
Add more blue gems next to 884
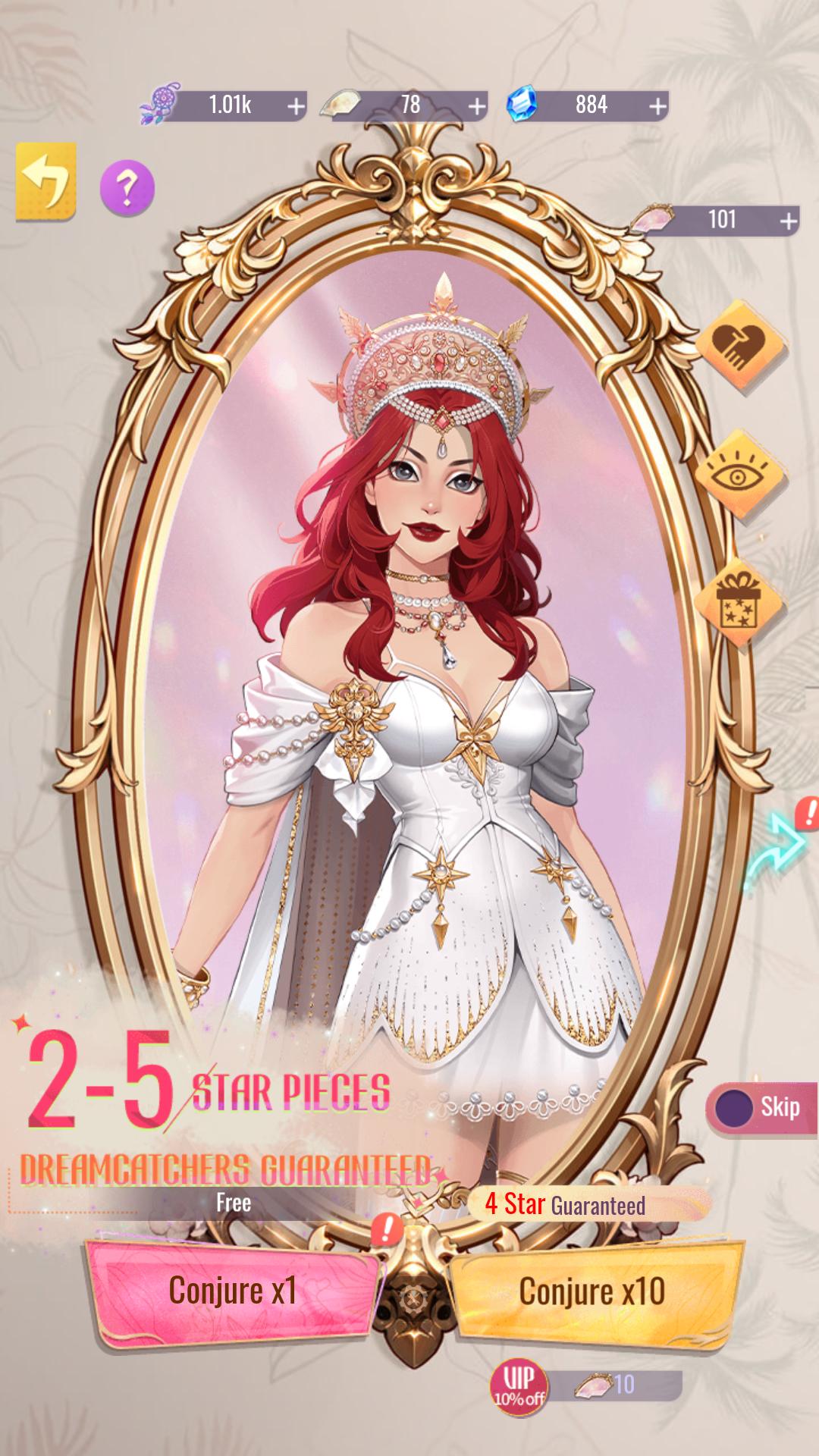(657, 106)
